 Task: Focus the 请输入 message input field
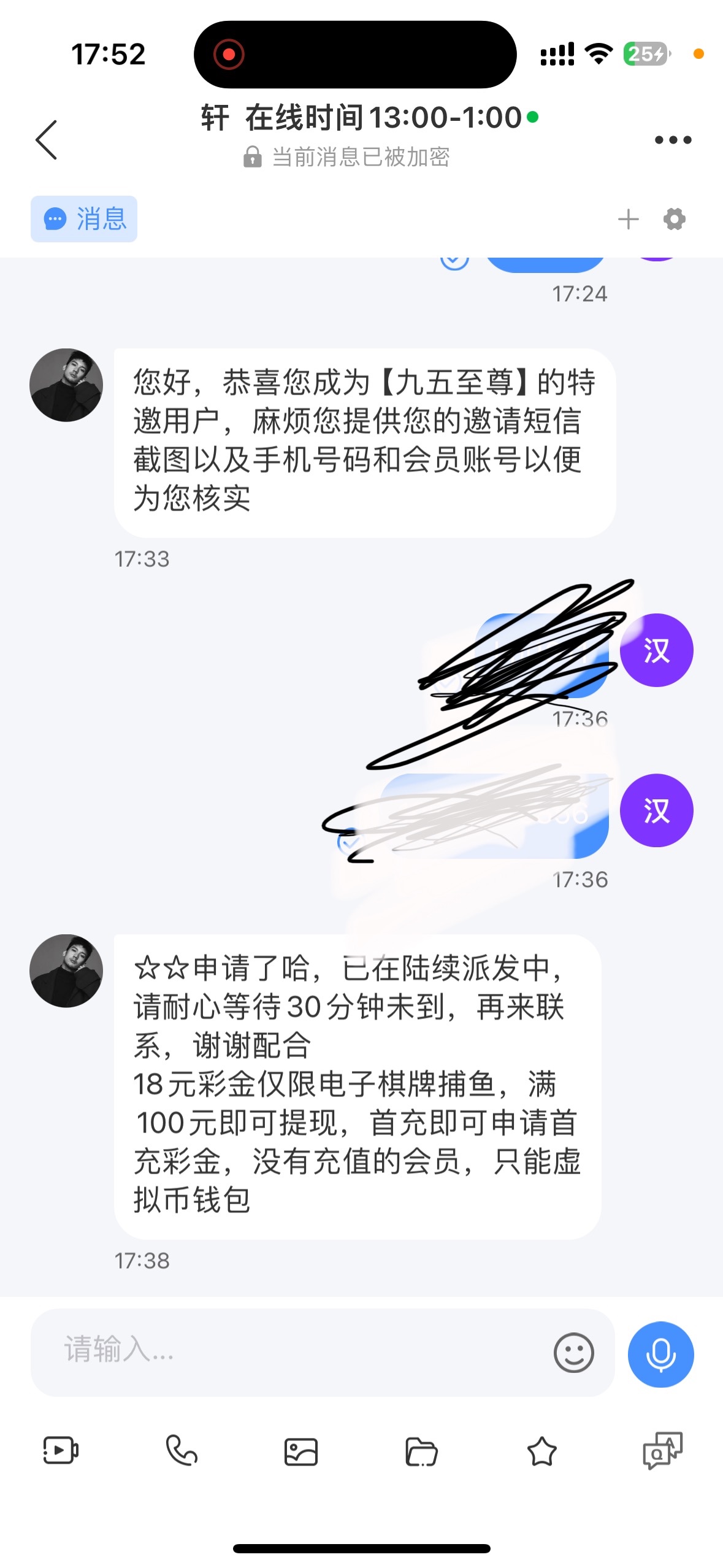tap(288, 1351)
